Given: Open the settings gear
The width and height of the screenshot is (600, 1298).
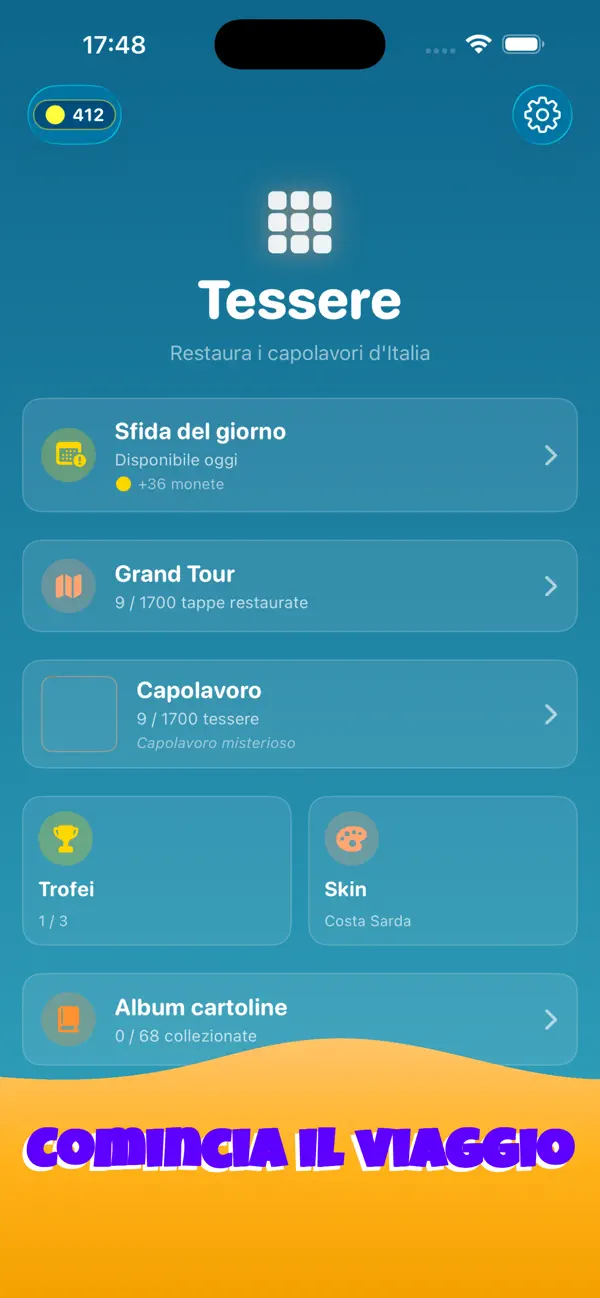Looking at the screenshot, I should [542, 115].
